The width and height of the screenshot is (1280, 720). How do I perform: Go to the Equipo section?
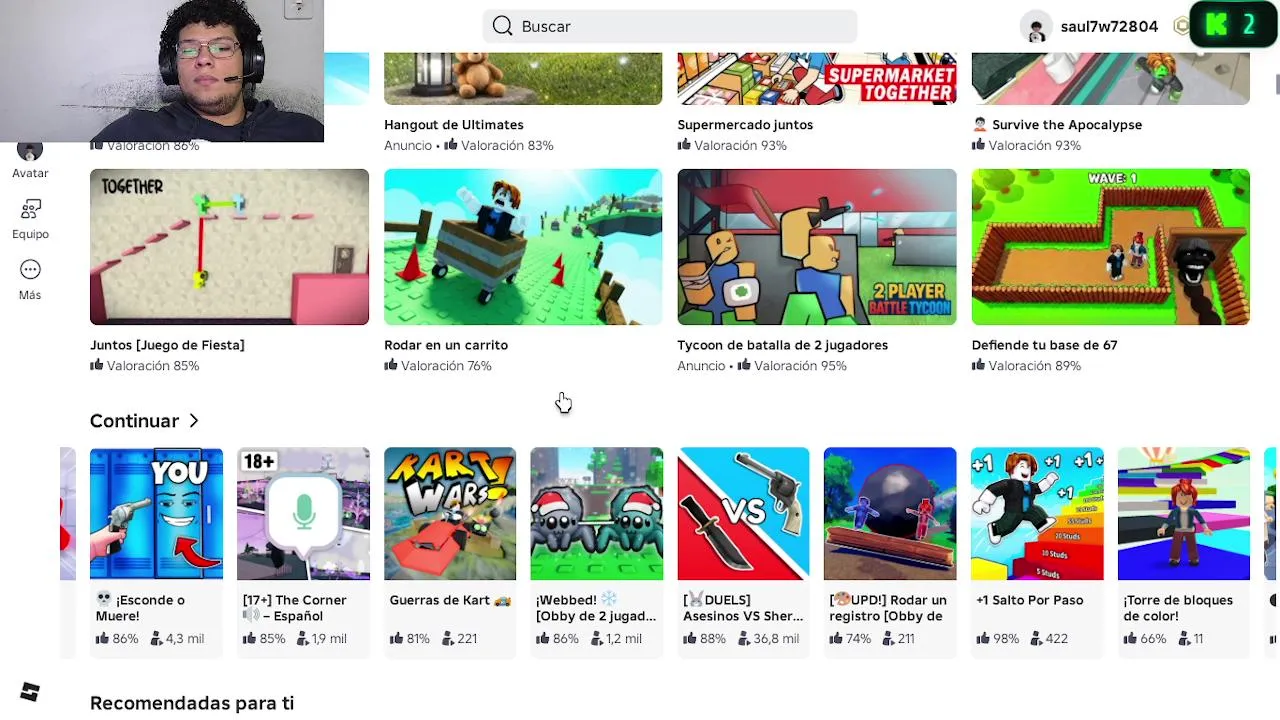click(x=30, y=220)
